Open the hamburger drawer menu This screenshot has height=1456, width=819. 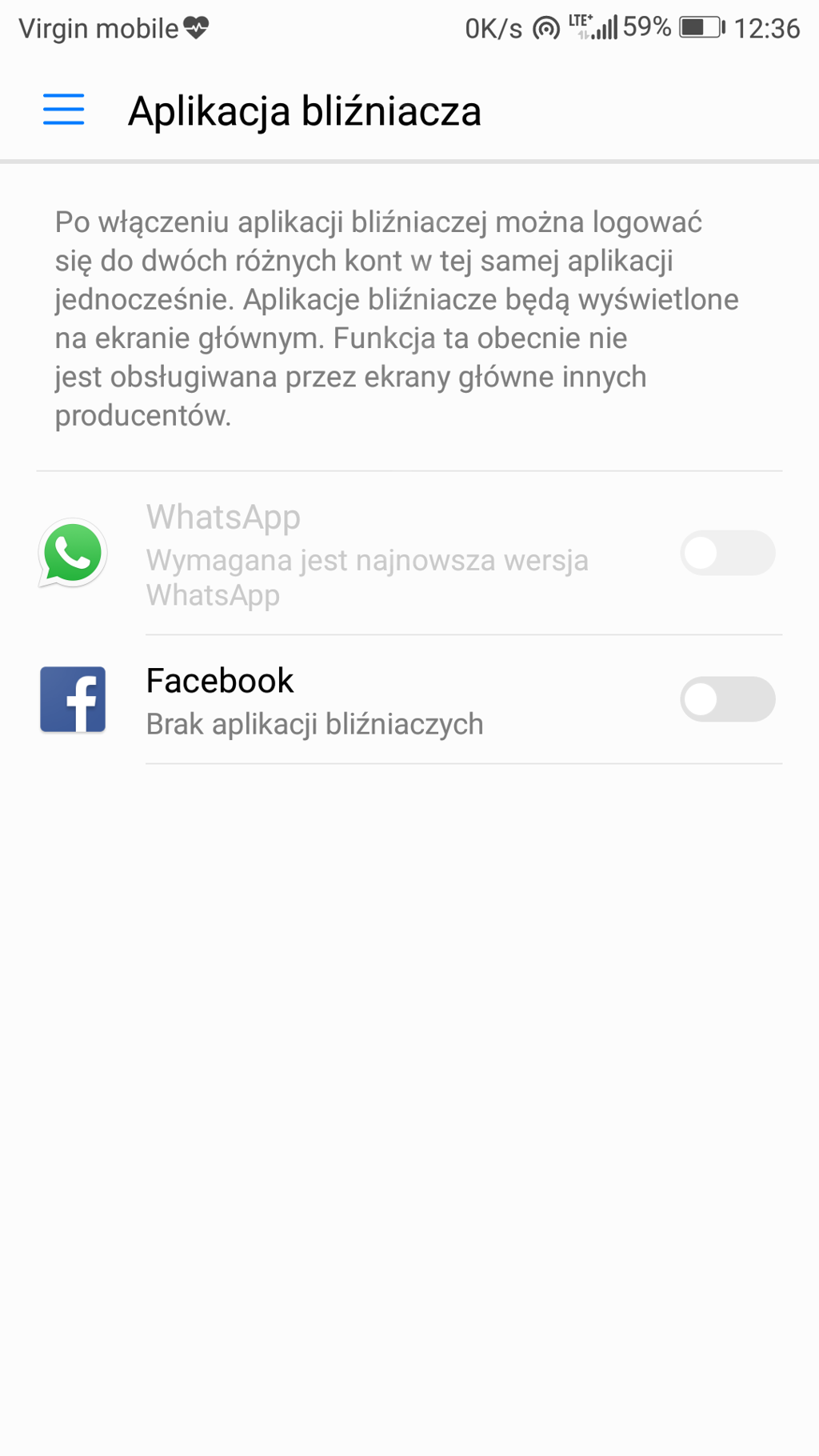pos(63,110)
